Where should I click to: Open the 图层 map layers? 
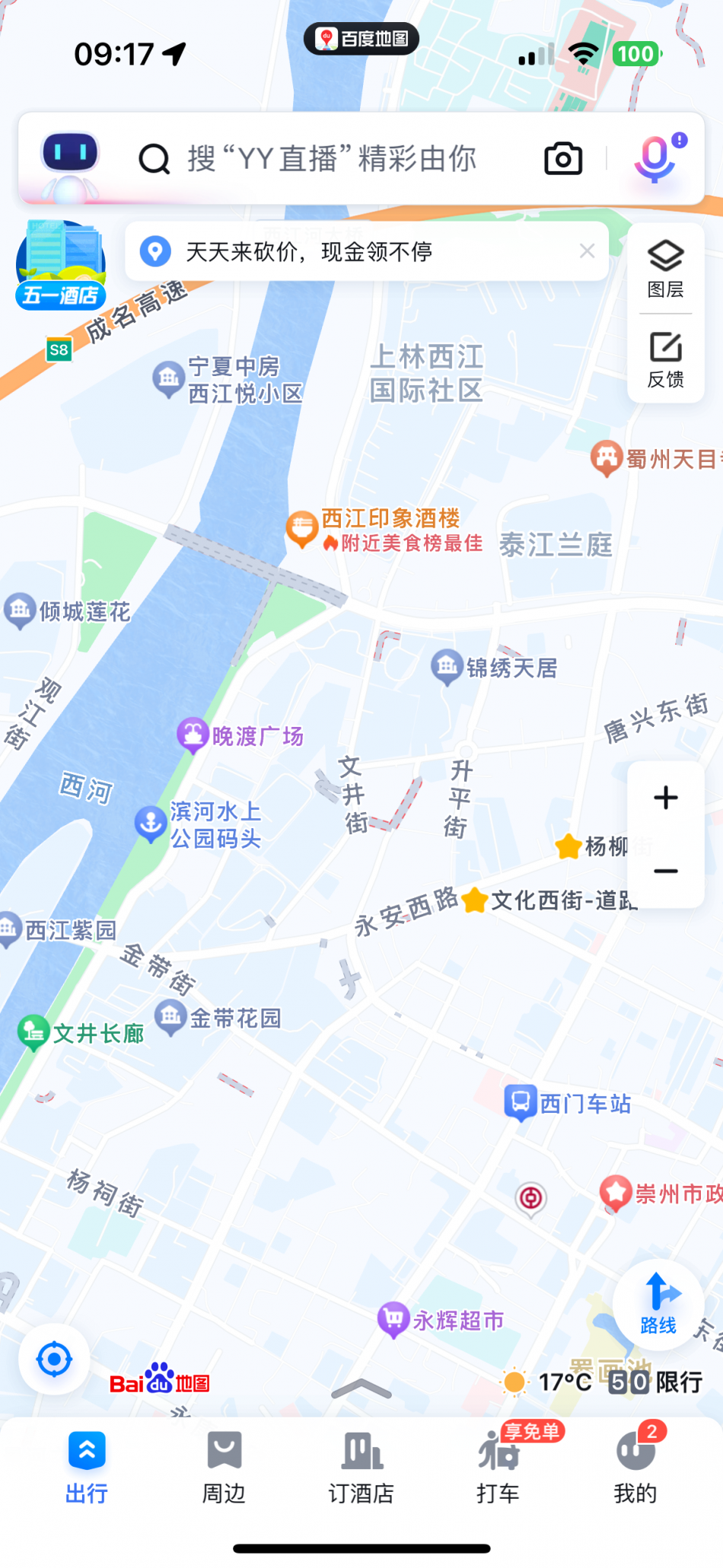[665, 268]
